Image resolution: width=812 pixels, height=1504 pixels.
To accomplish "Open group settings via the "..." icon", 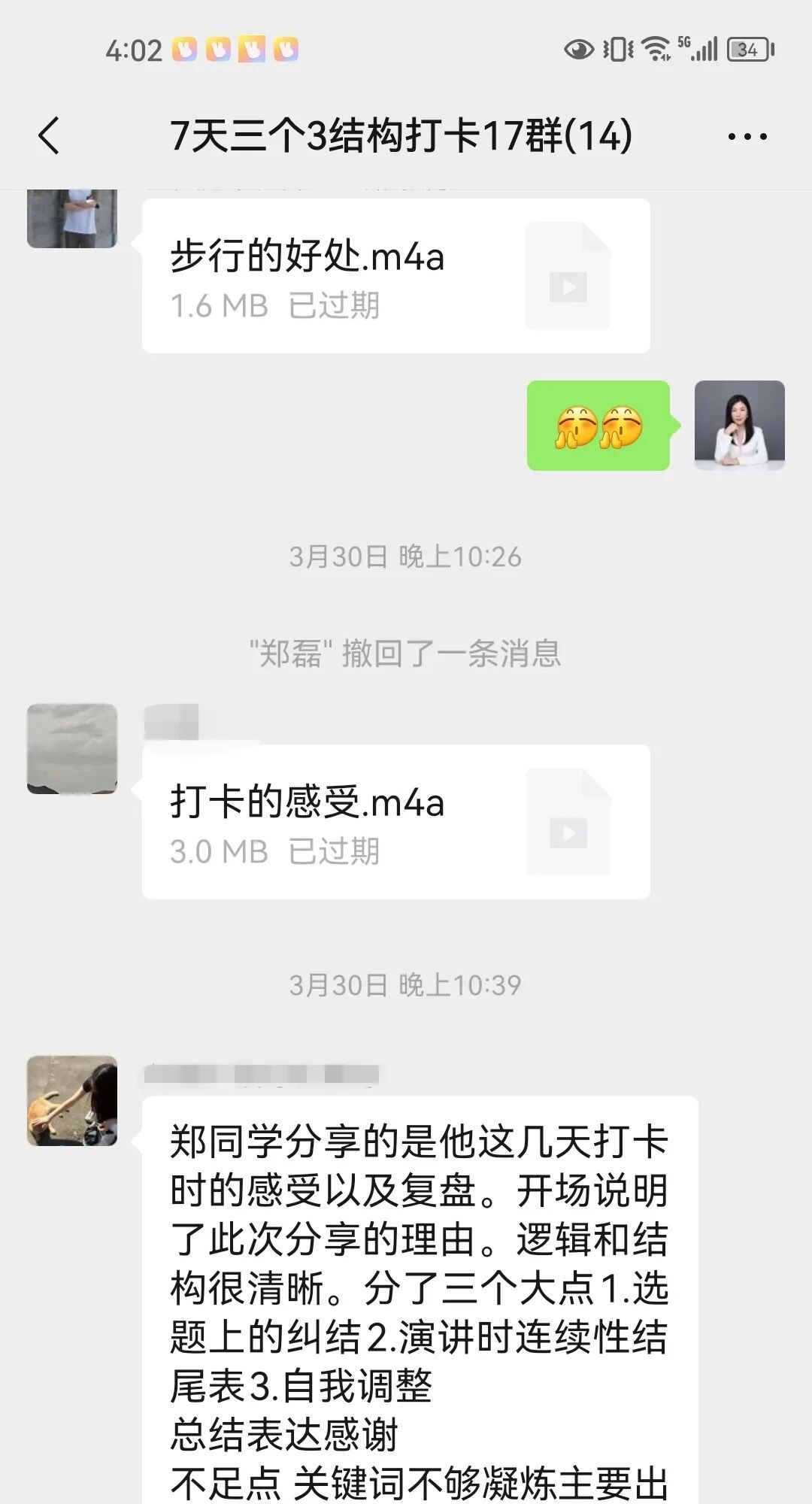I will [747, 138].
